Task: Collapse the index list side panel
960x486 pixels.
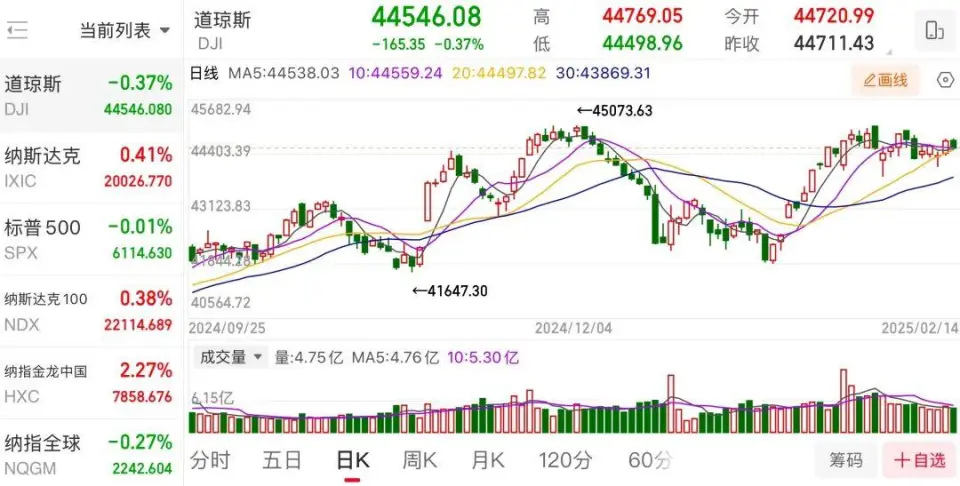Action: tap(18, 30)
